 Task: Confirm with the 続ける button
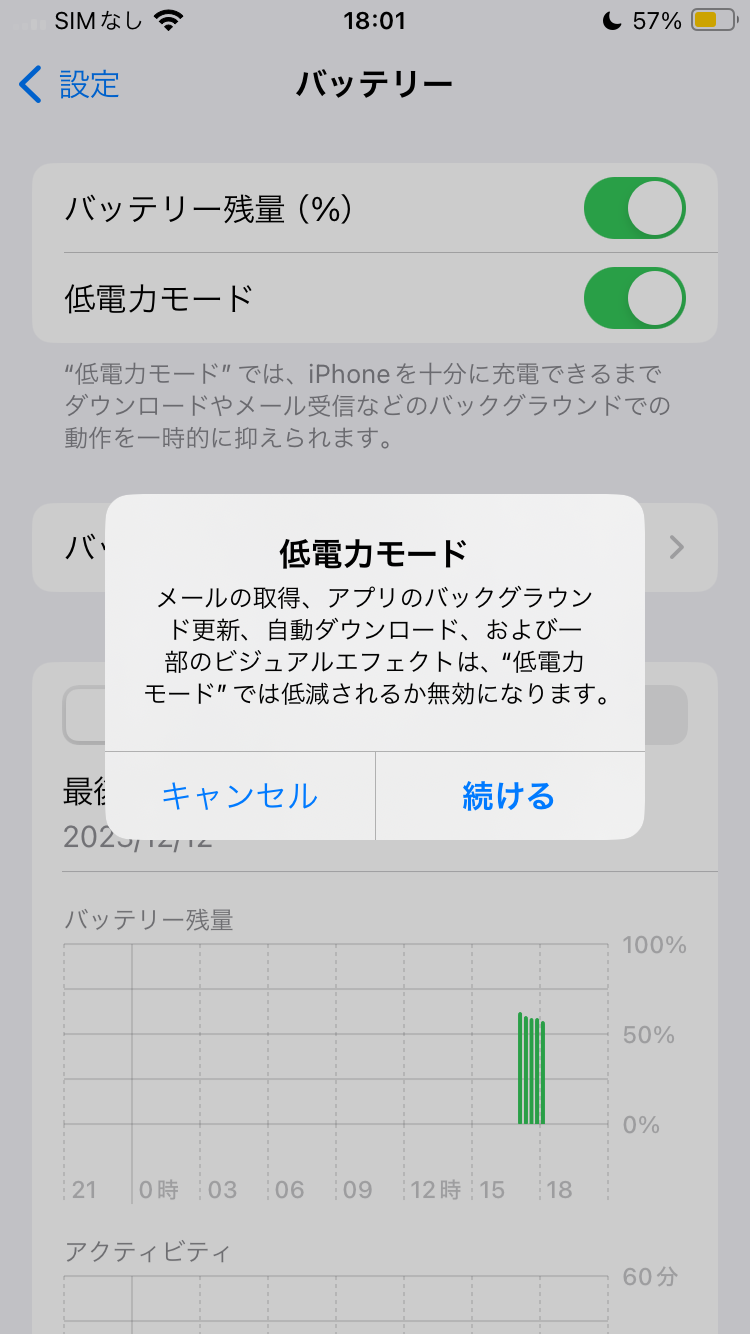coord(509,796)
